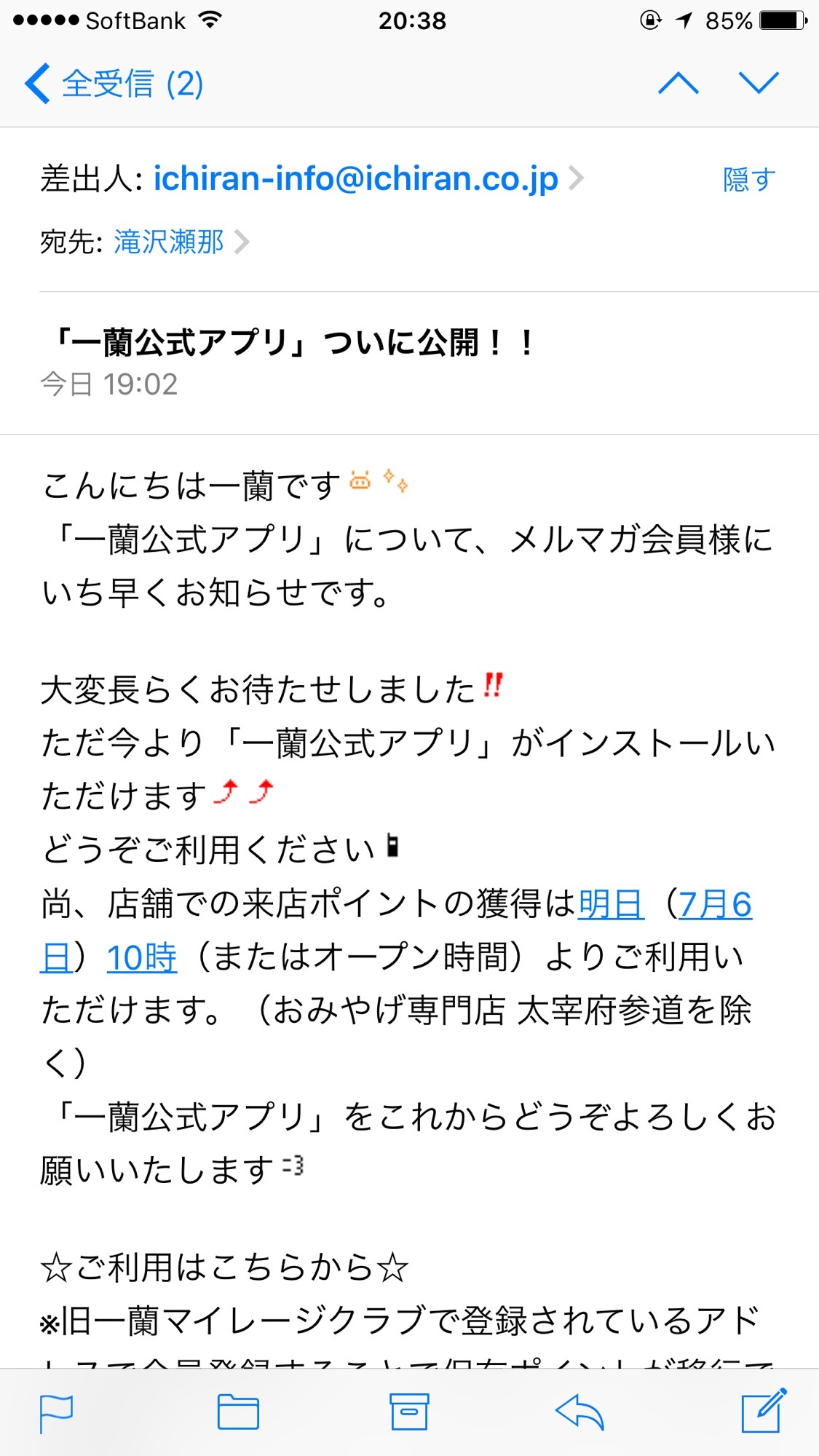This screenshot has width=819, height=1456.
Task: Compose a new email
Action: click(x=762, y=1411)
